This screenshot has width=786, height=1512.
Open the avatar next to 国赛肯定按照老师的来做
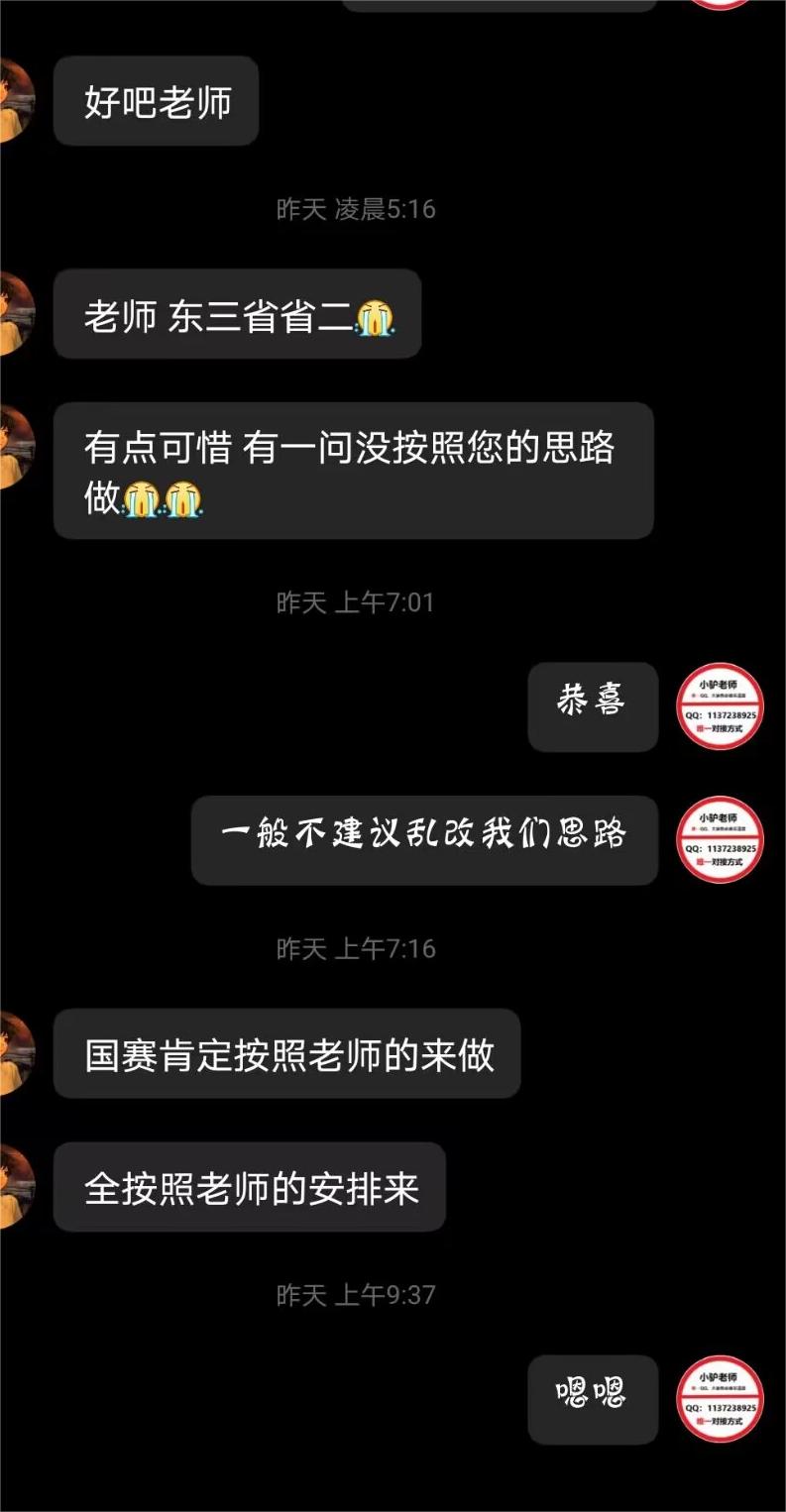point(14,1053)
